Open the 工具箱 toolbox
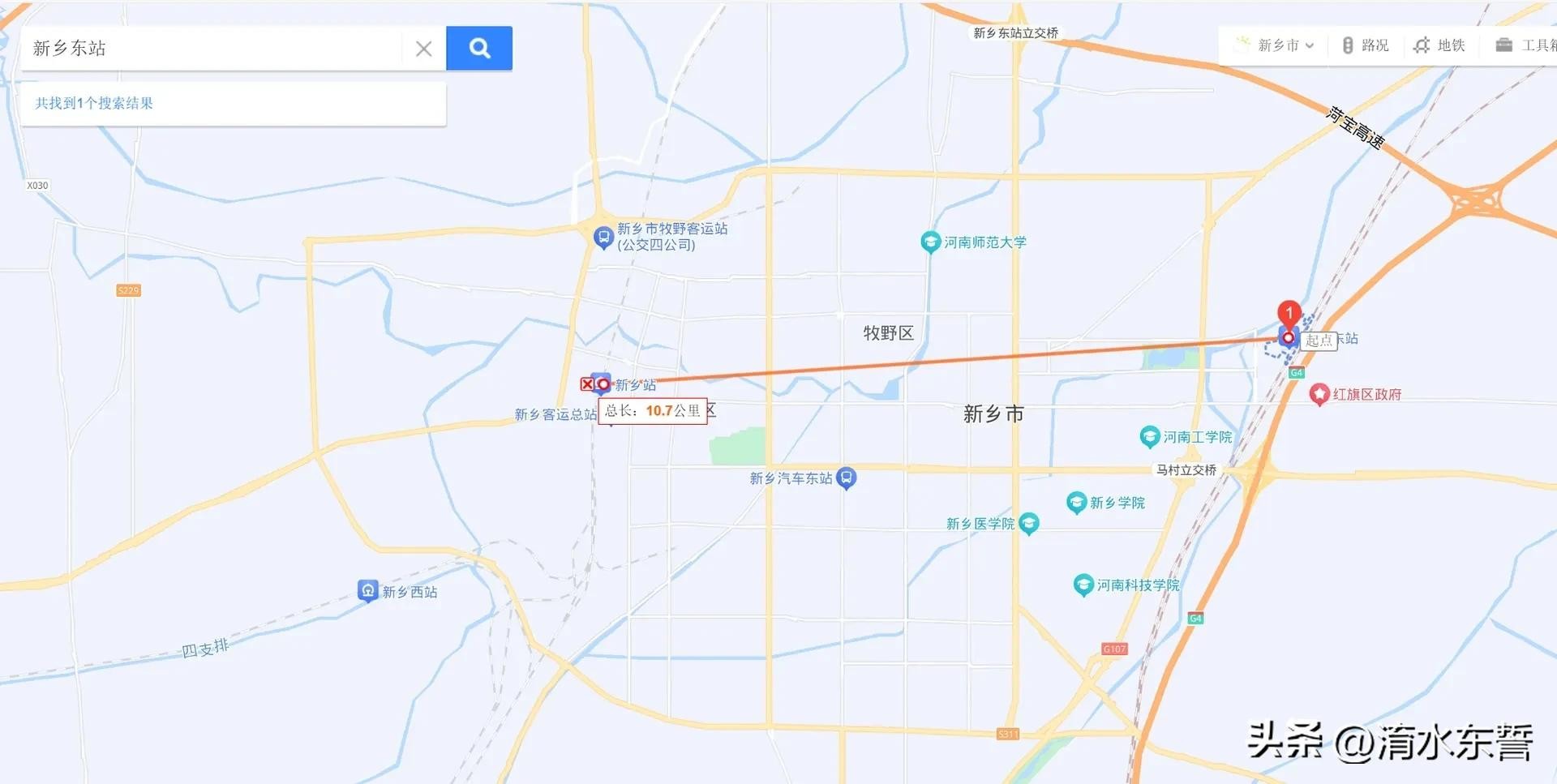1557x784 pixels. click(x=1525, y=45)
